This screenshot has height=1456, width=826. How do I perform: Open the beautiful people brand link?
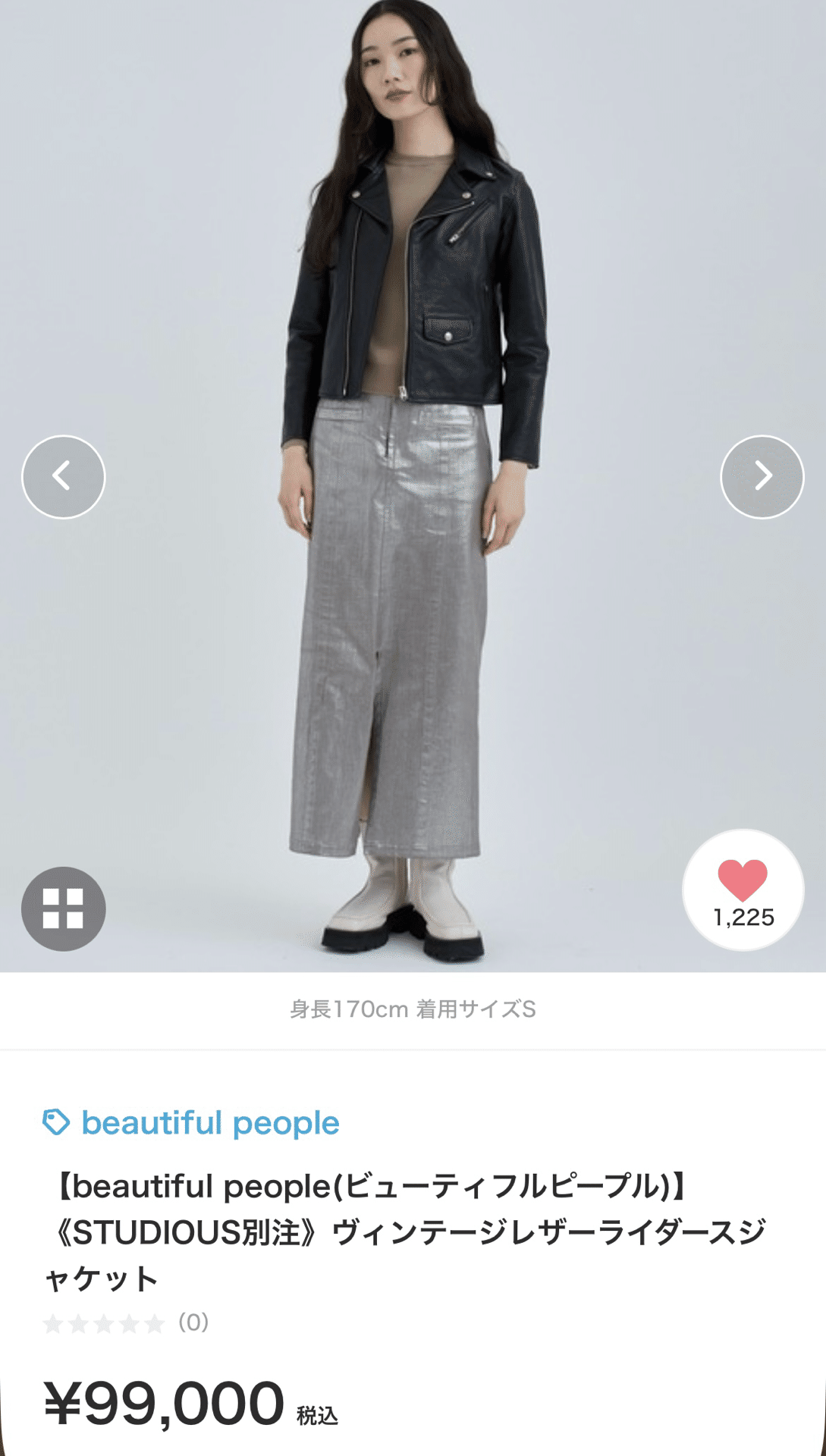pos(191,1123)
